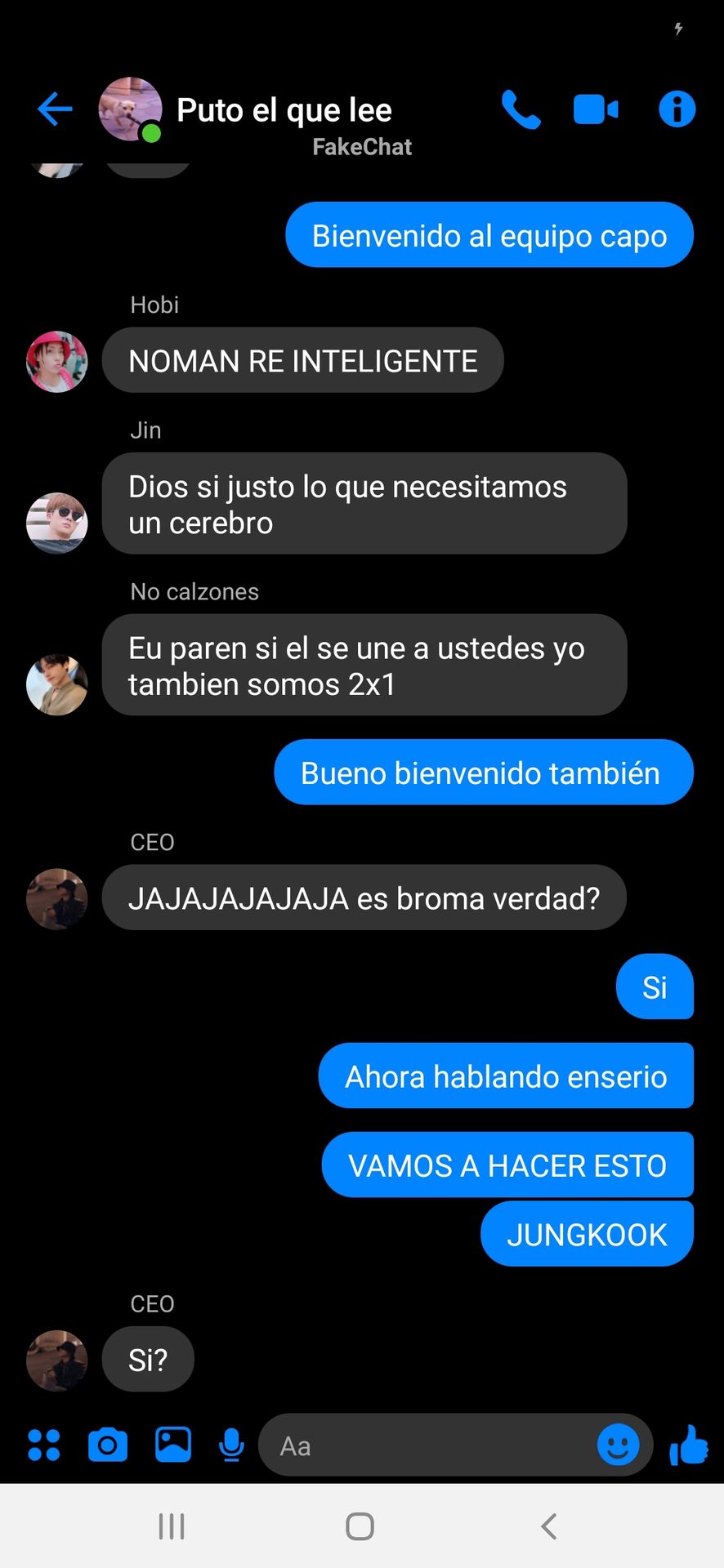Tap Hobi's profile picture
Viewport: 724px width, 1568px height.
(x=57, y=362)
